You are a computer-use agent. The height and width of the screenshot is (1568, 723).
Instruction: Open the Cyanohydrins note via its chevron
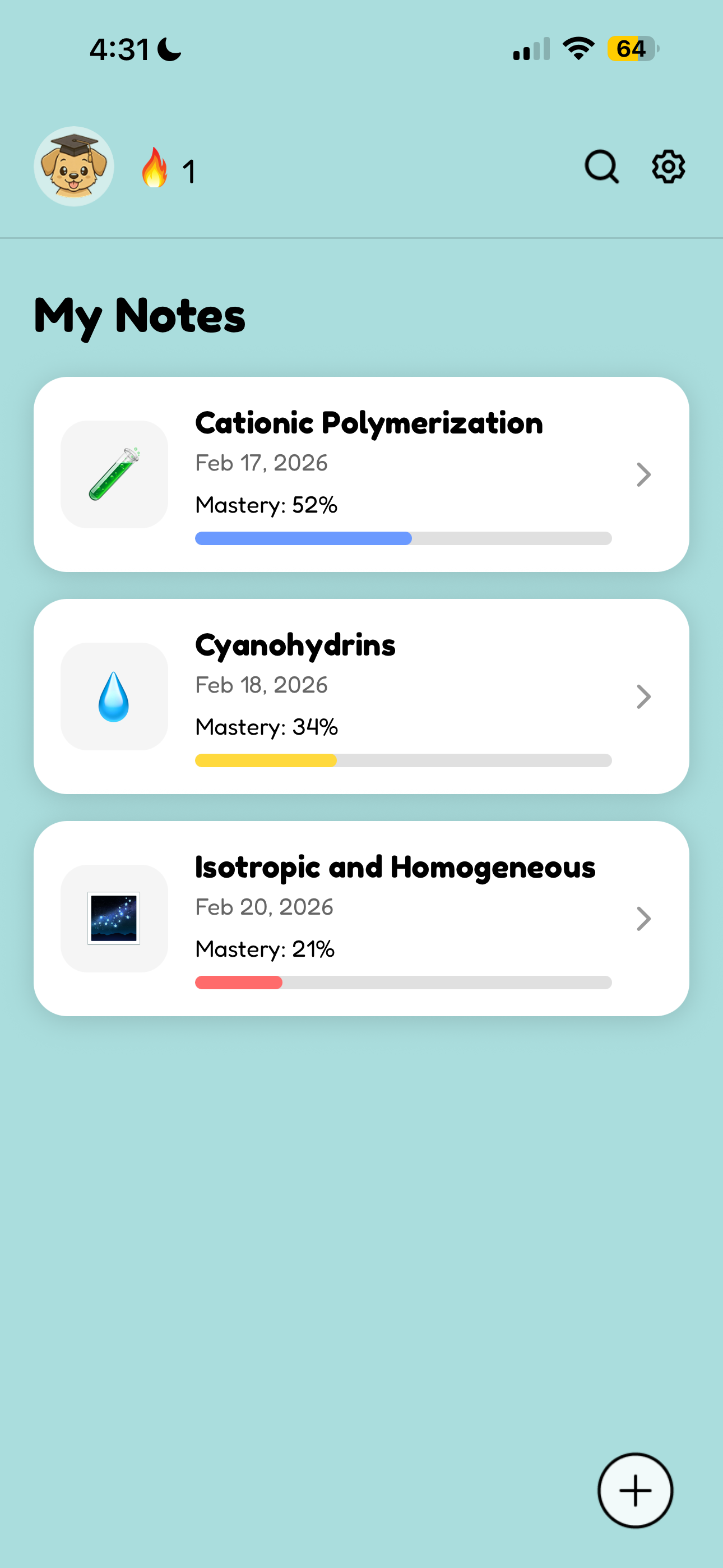pyautogui.click(x=643, y=698)
